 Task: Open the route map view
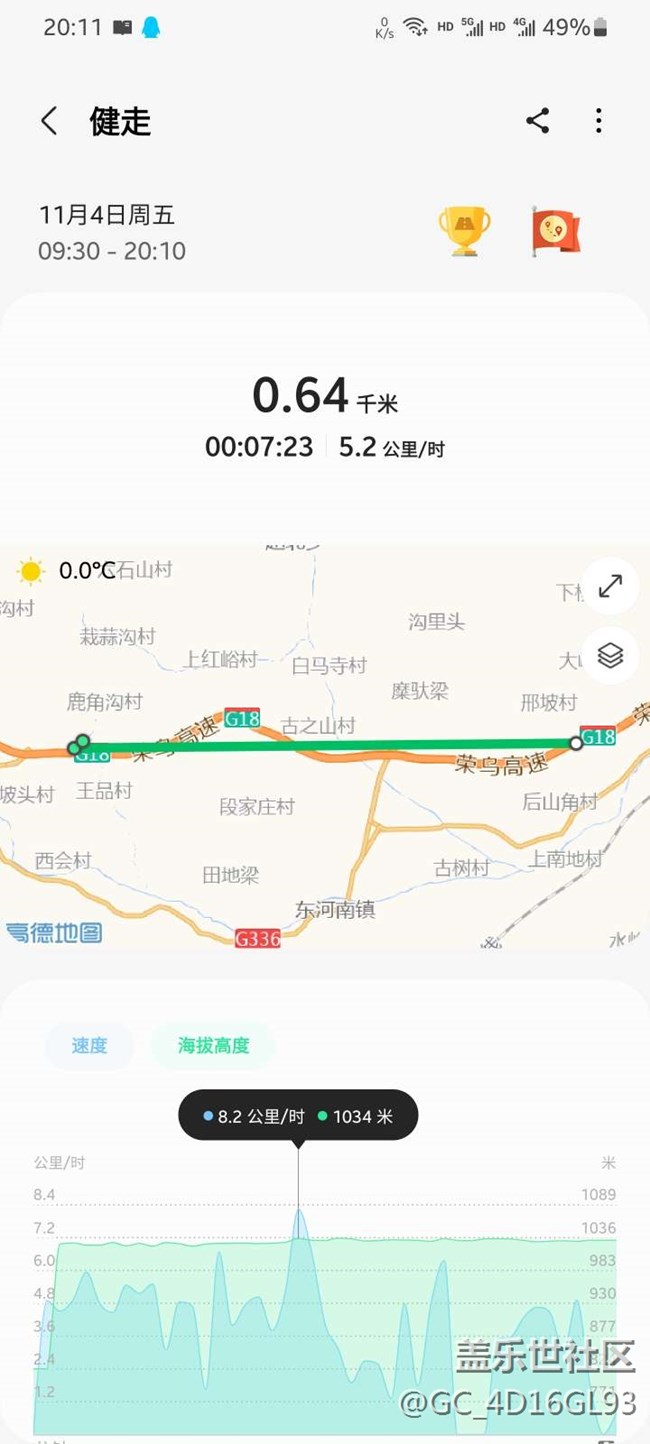tap(325, 746)
